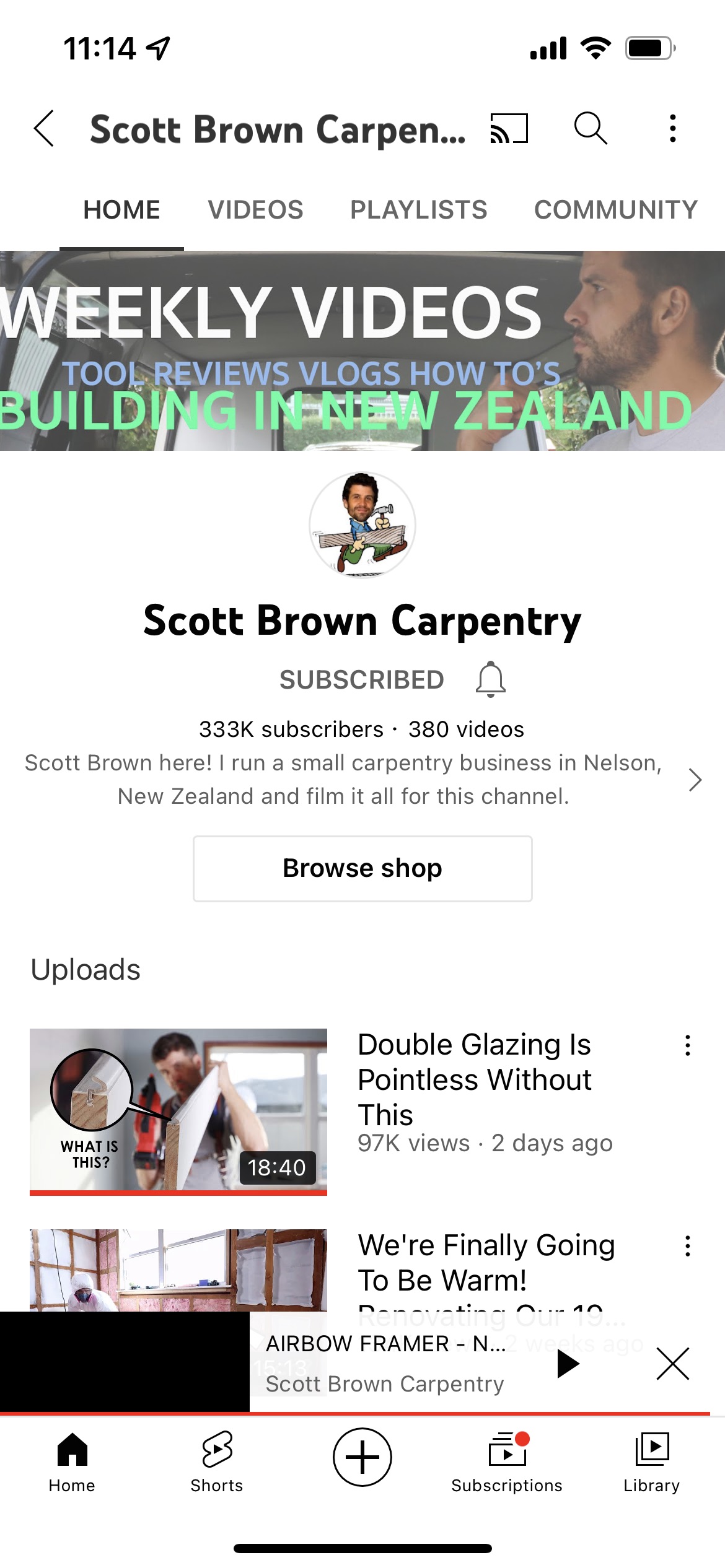Switch to the Playlists tab

point(418,210)
